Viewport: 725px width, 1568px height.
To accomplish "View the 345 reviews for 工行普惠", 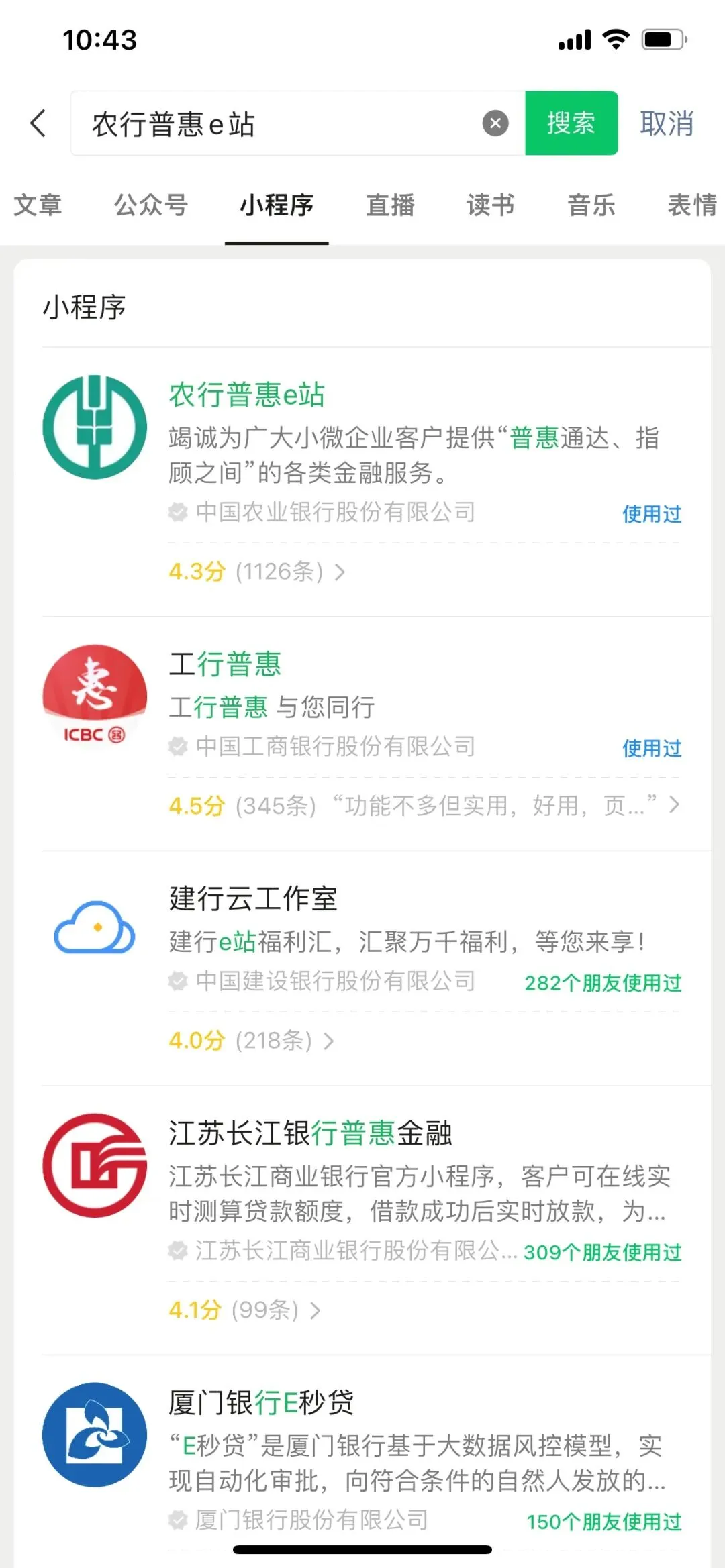I will tap(423, 805).
